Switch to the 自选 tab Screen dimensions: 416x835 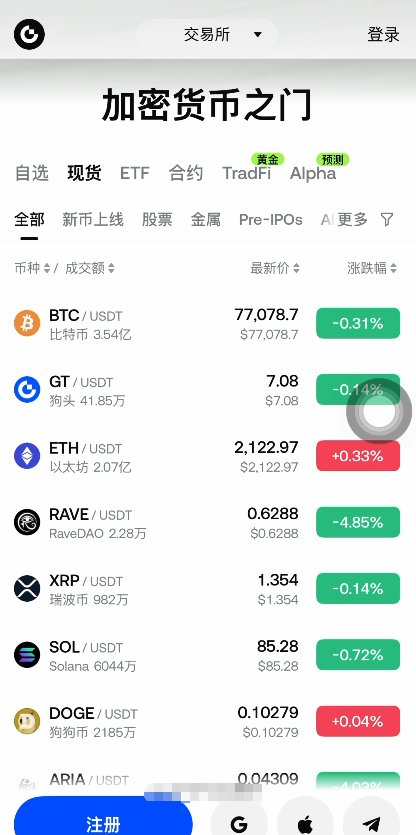(x=31, y=173)
